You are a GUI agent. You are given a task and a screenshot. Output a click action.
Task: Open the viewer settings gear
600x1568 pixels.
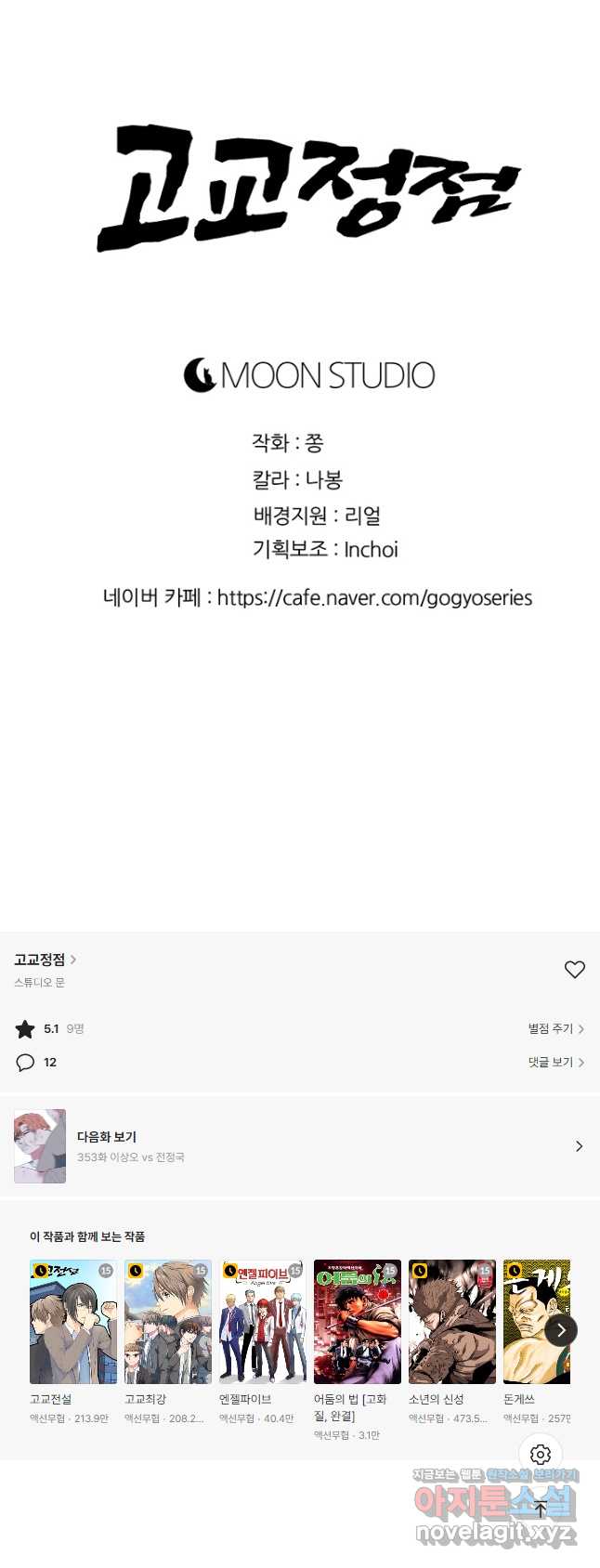point(541,1454)
